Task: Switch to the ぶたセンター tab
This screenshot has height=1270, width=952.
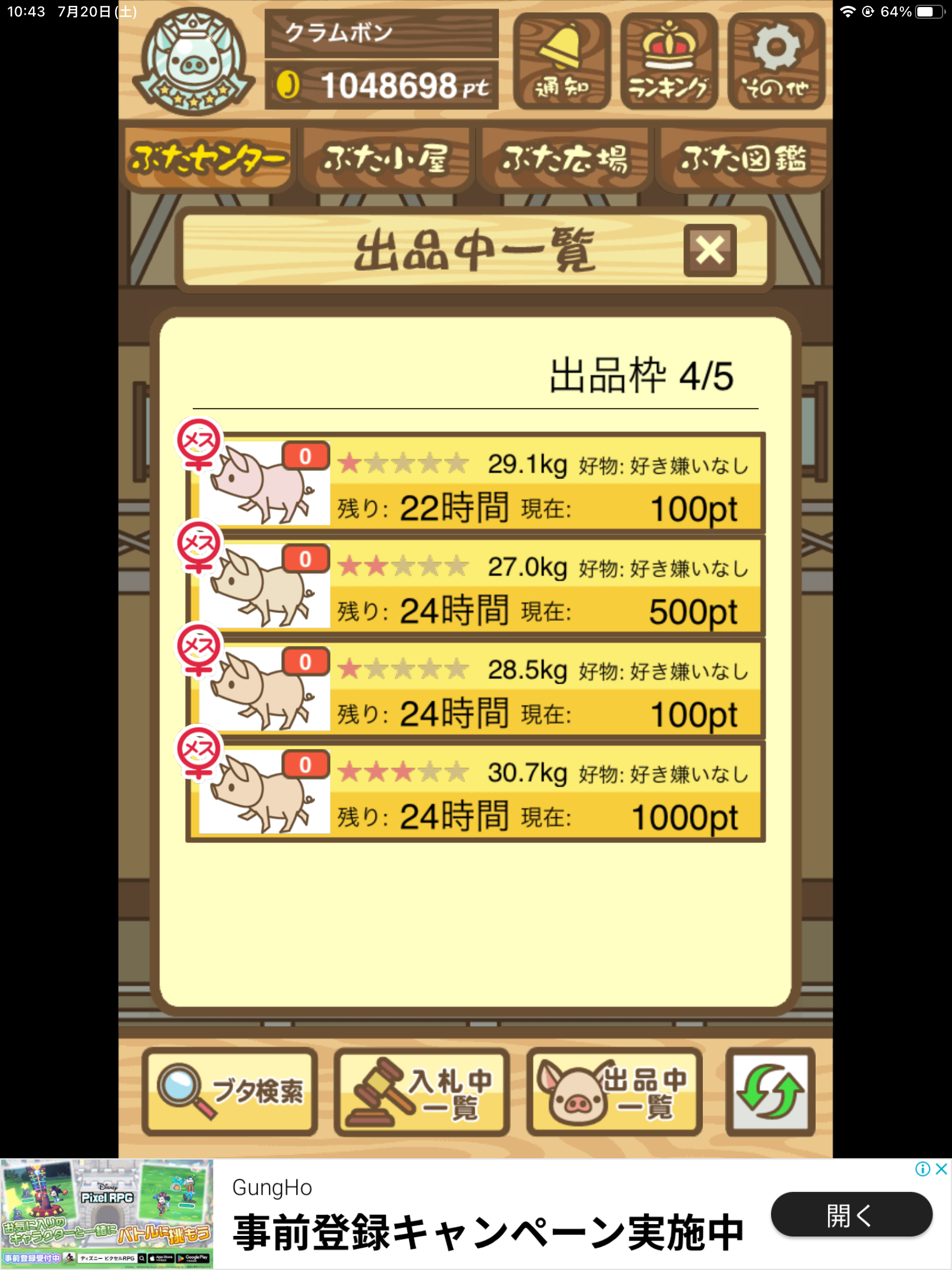Action: (208, 159)
